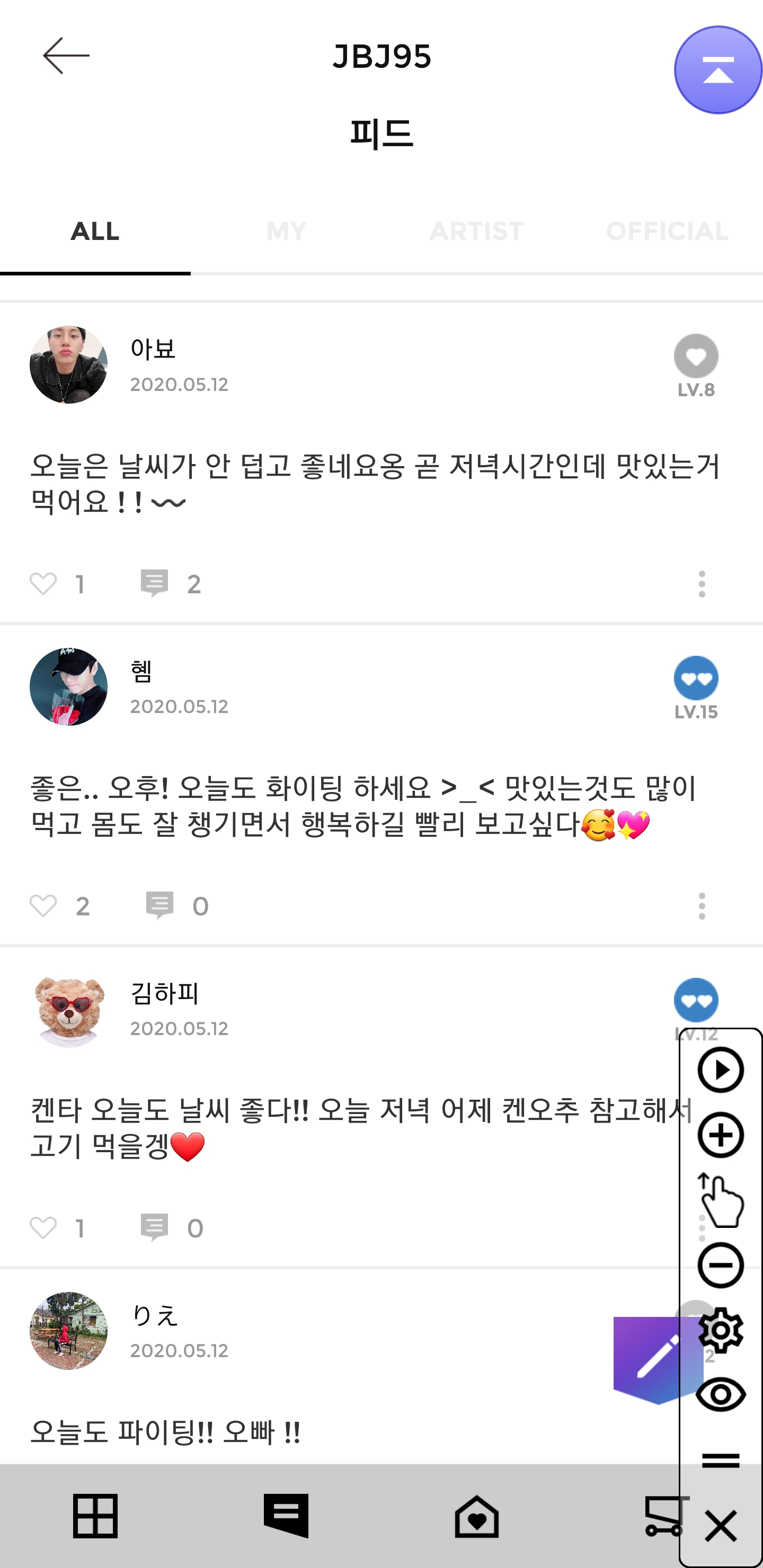Switch to the OFFICIAL tab
This screenshot has width=763, height=1568.
coord(668,231)
